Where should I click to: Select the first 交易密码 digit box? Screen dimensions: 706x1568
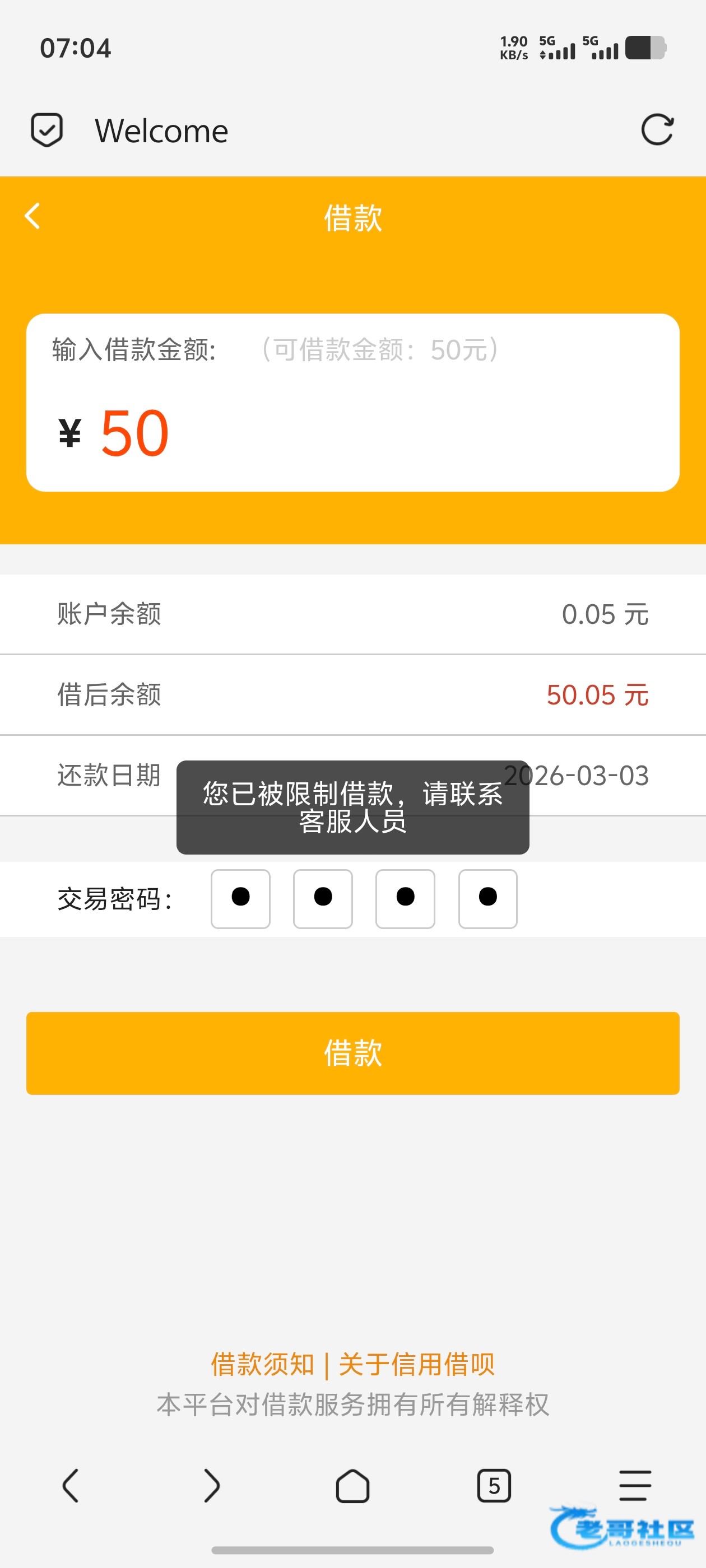click(x=240, y=898)
